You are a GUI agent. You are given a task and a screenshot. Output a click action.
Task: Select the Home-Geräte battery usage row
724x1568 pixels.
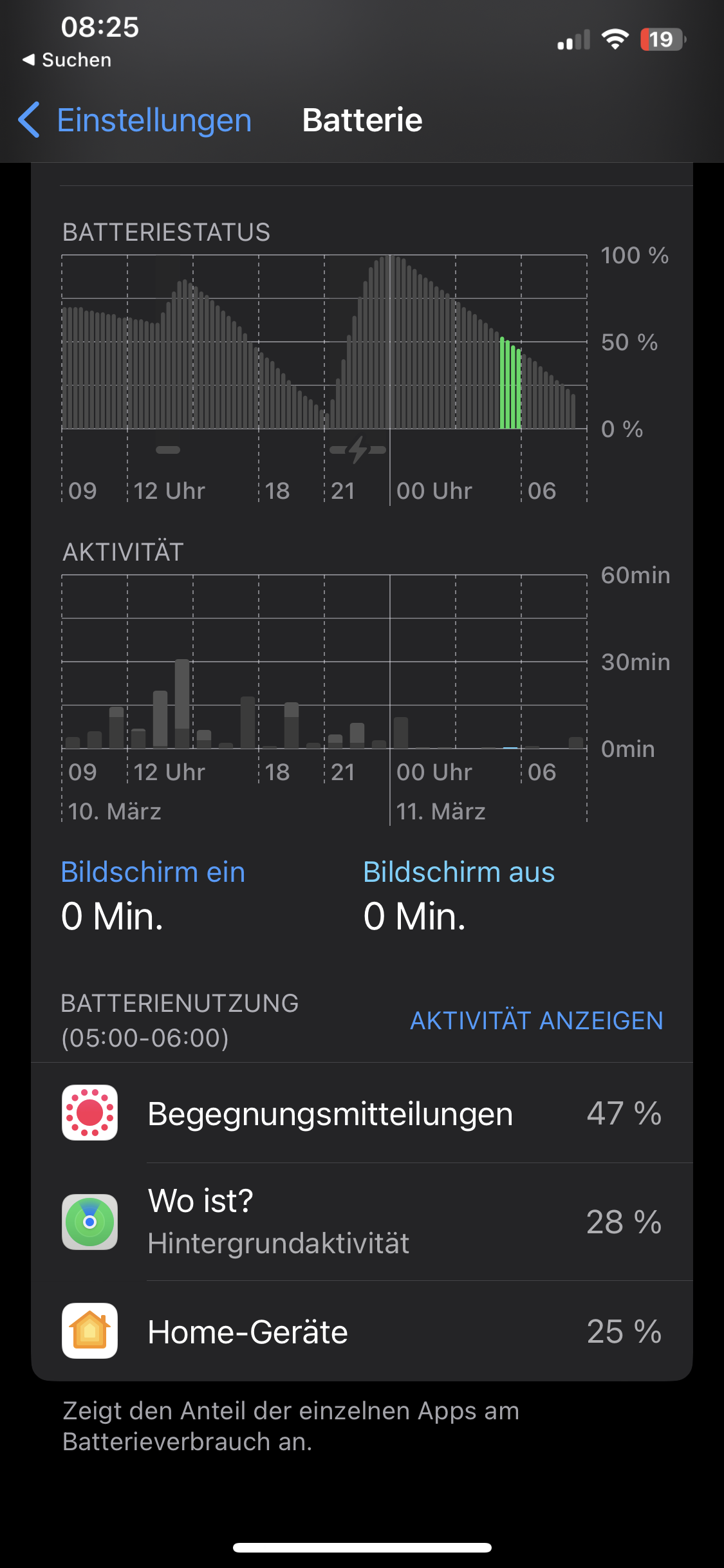362,1331
